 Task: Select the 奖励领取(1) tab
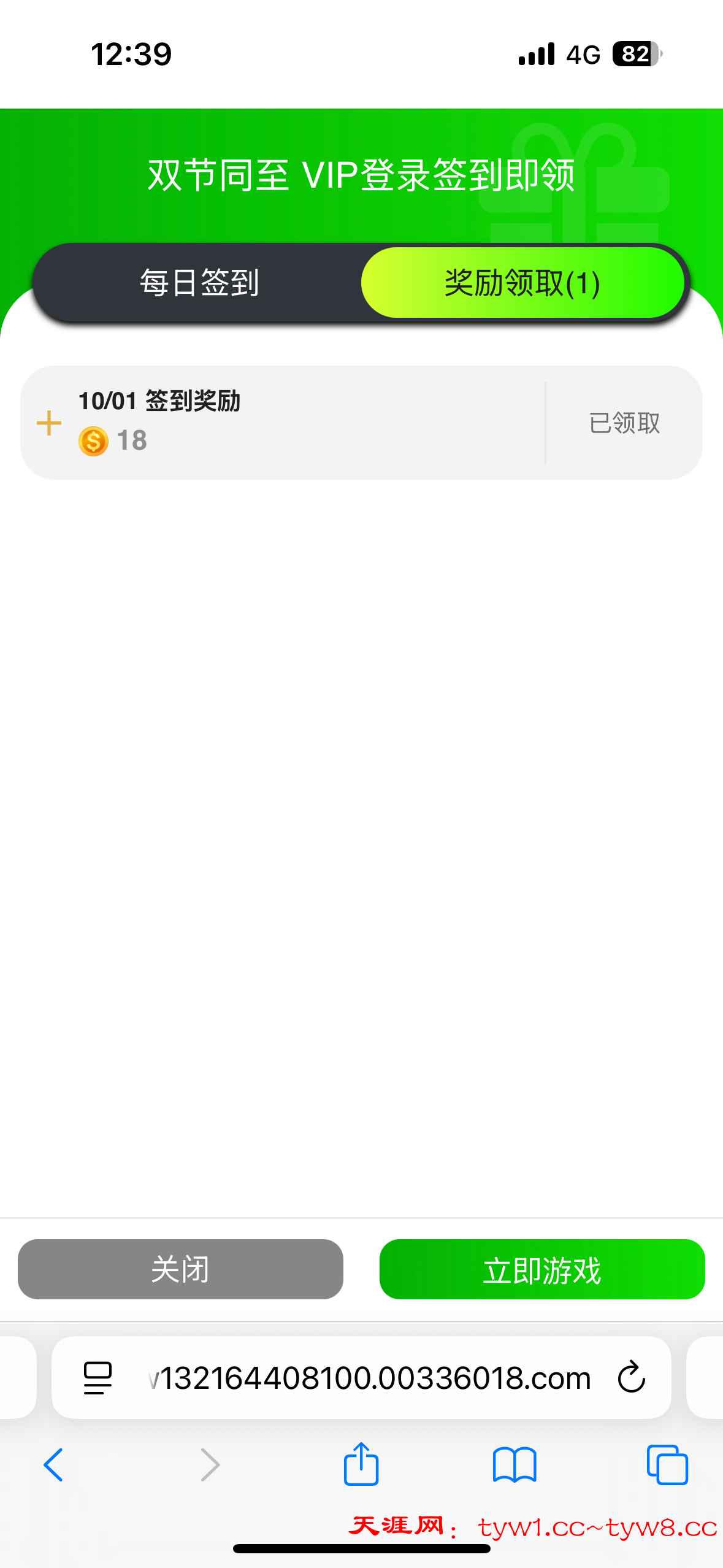[522, 283]
